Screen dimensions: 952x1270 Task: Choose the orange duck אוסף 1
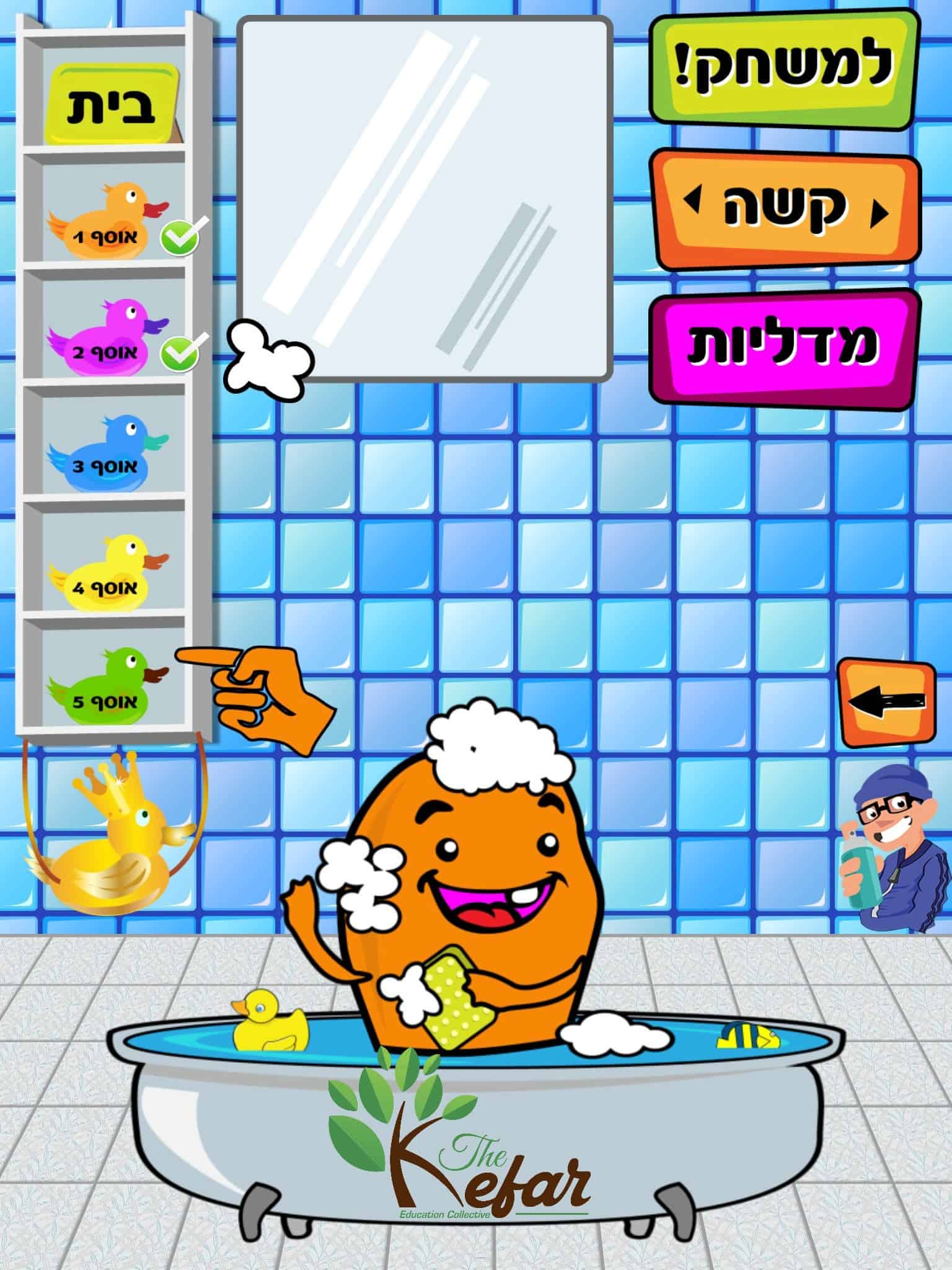[107, 221]
